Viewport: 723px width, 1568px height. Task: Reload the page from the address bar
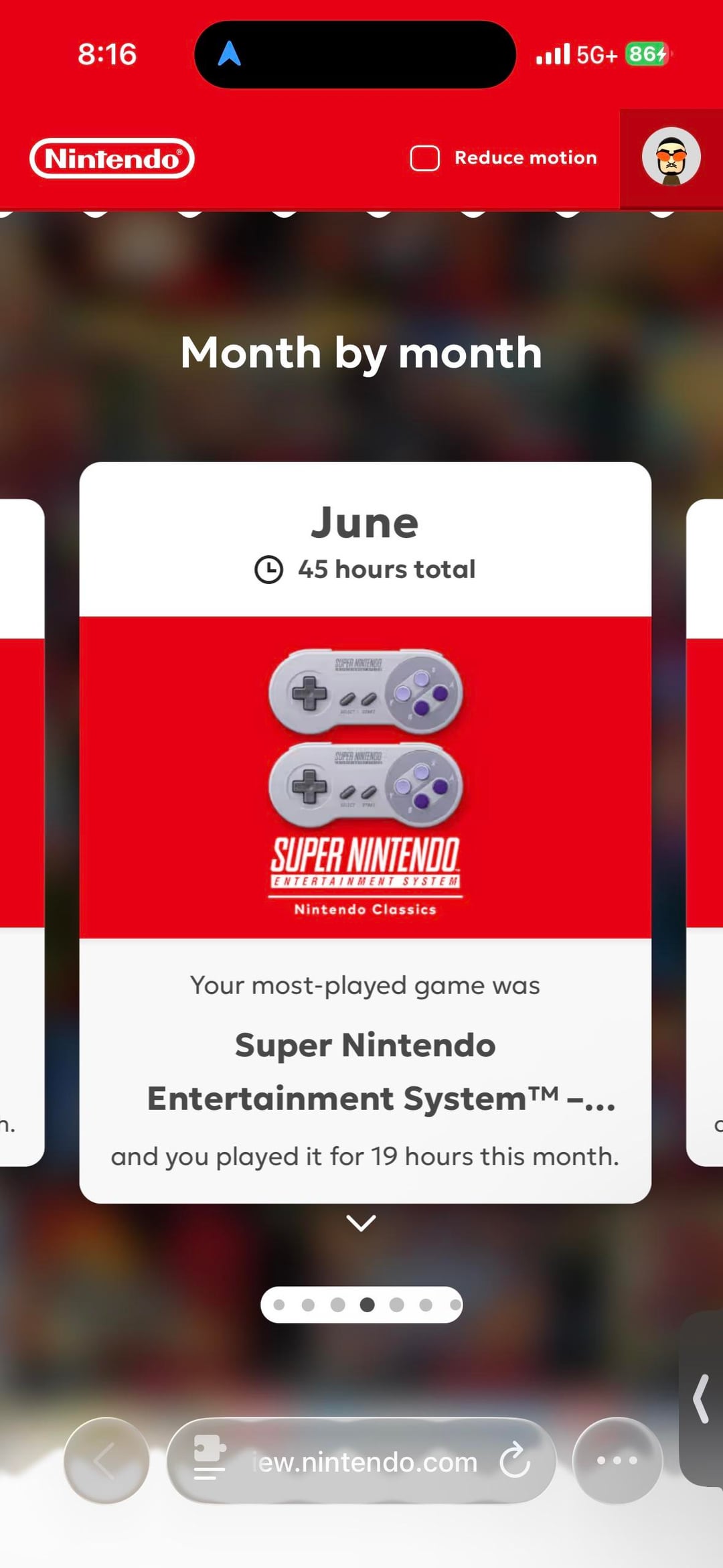tap(515, 1461)
